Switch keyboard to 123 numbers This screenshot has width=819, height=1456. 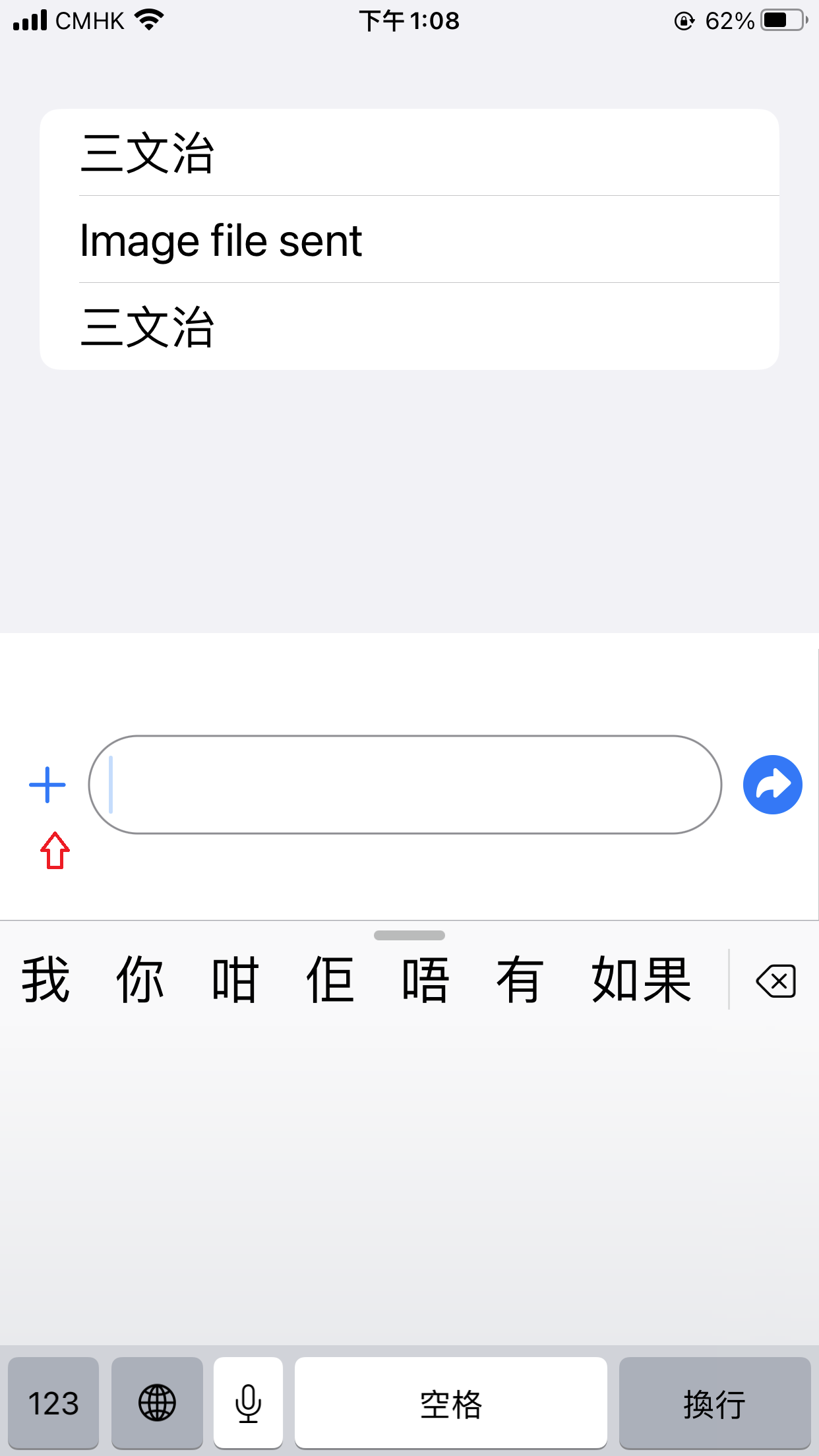pyautogui.click(x=53, y=1403)
